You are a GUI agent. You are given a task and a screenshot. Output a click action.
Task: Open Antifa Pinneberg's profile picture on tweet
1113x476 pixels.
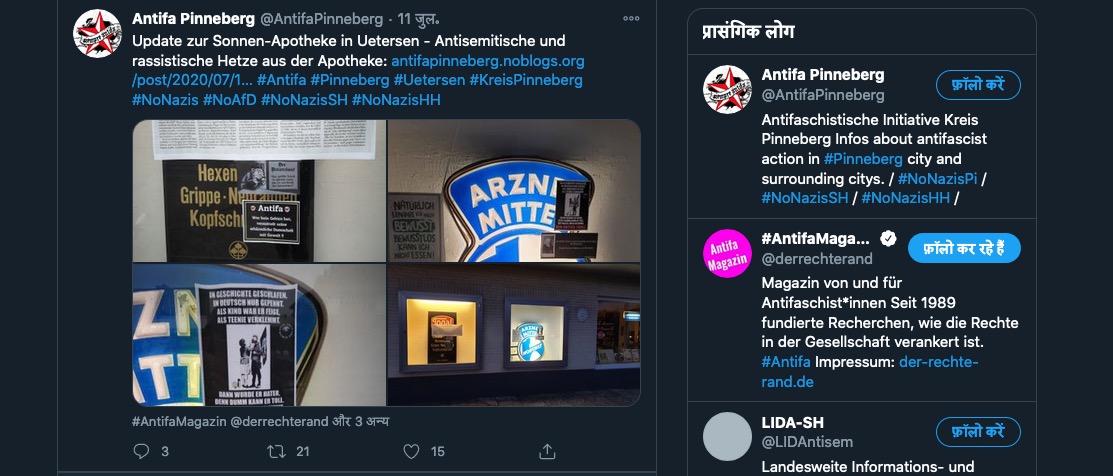pos(98,33)
